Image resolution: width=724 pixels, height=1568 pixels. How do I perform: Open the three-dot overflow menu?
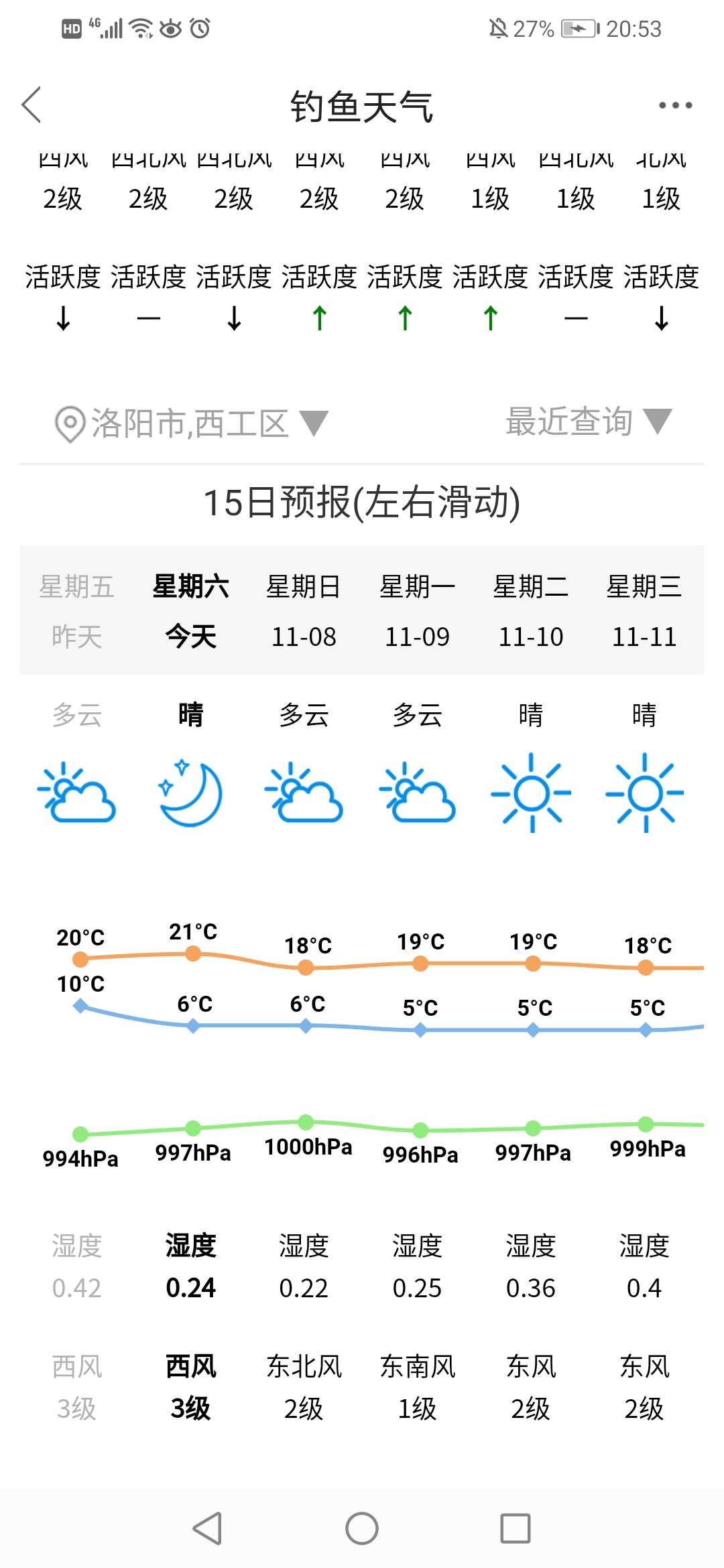point(674,105)
